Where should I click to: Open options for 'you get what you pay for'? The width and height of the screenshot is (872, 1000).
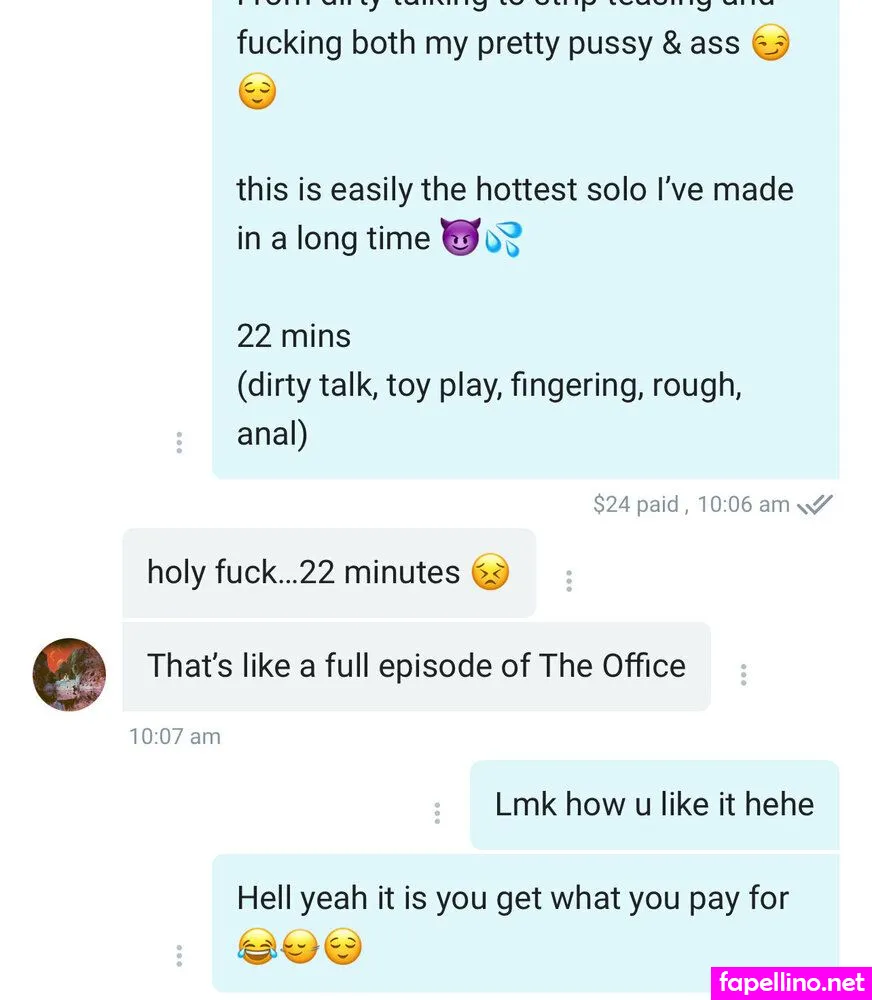click(179, 956)
